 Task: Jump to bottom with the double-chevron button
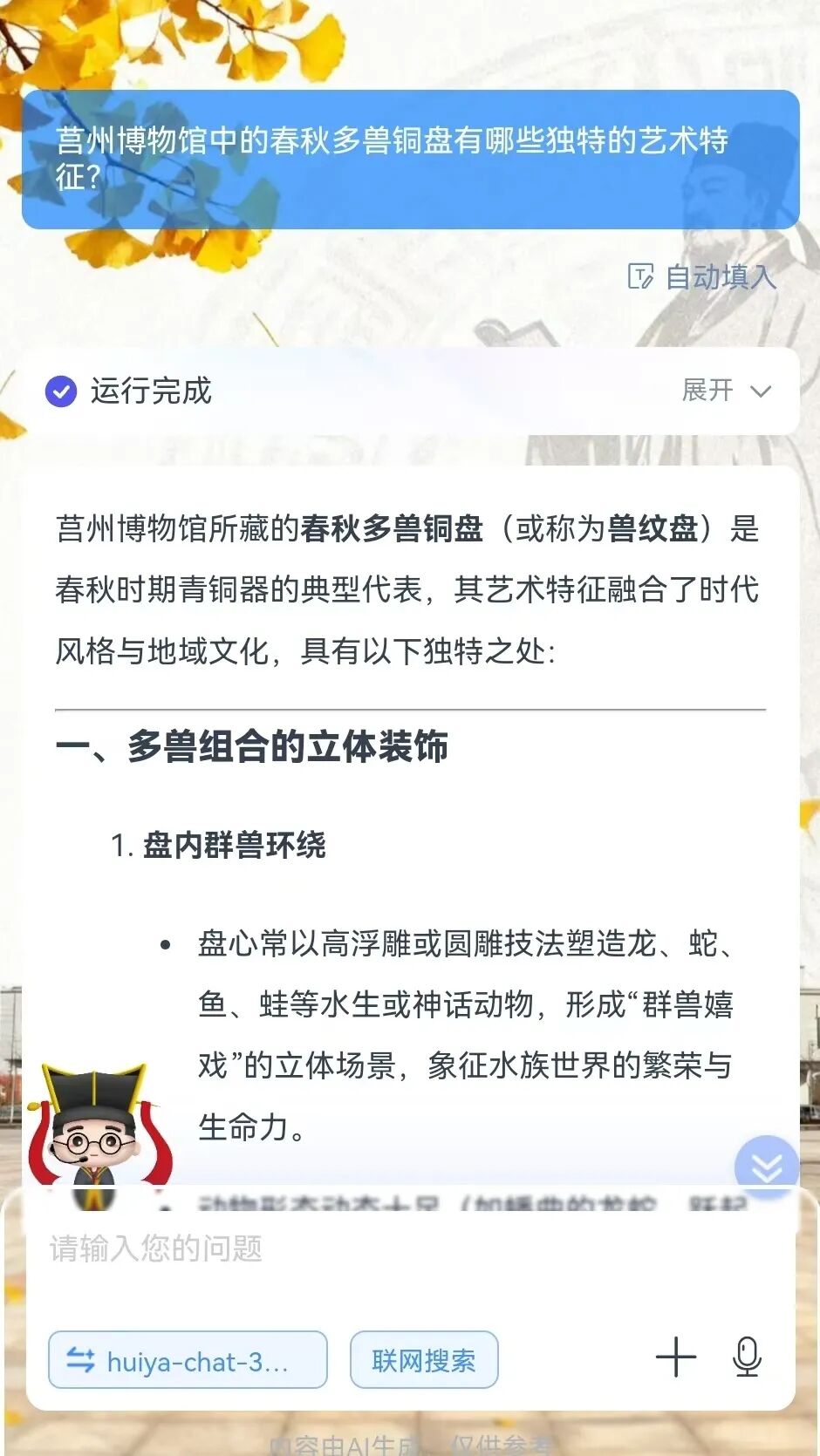pyautogui.click(x=766, y=1165)
